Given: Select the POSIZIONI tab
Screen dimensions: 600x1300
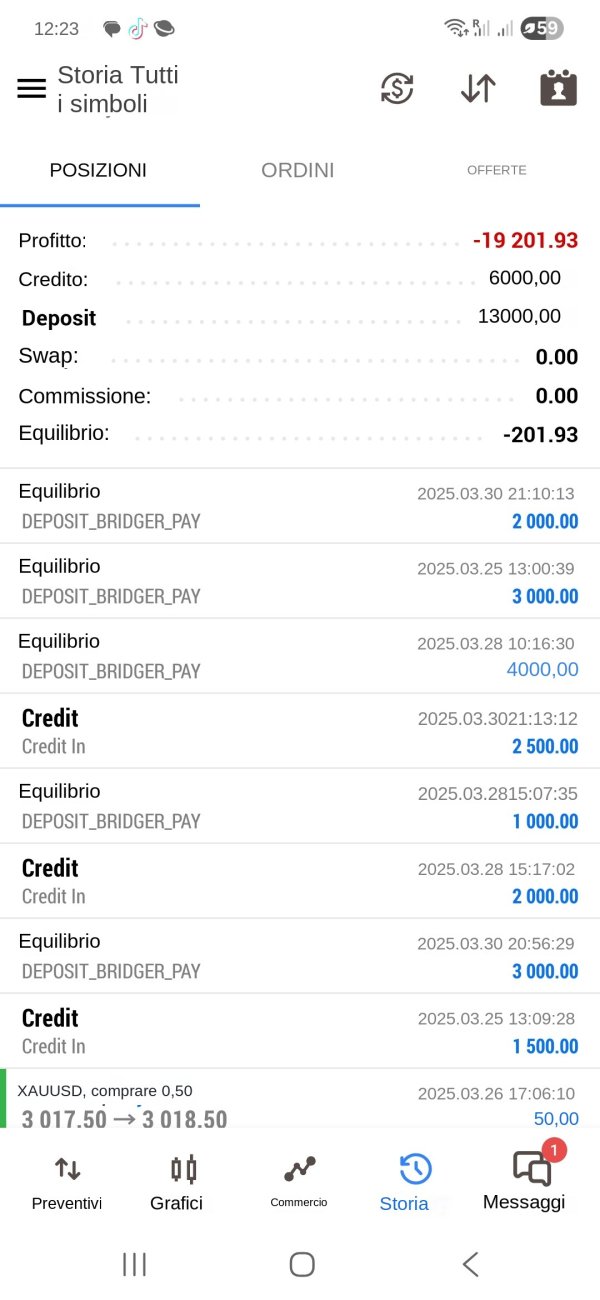Looking at the screenshot, I should (98, 171).
